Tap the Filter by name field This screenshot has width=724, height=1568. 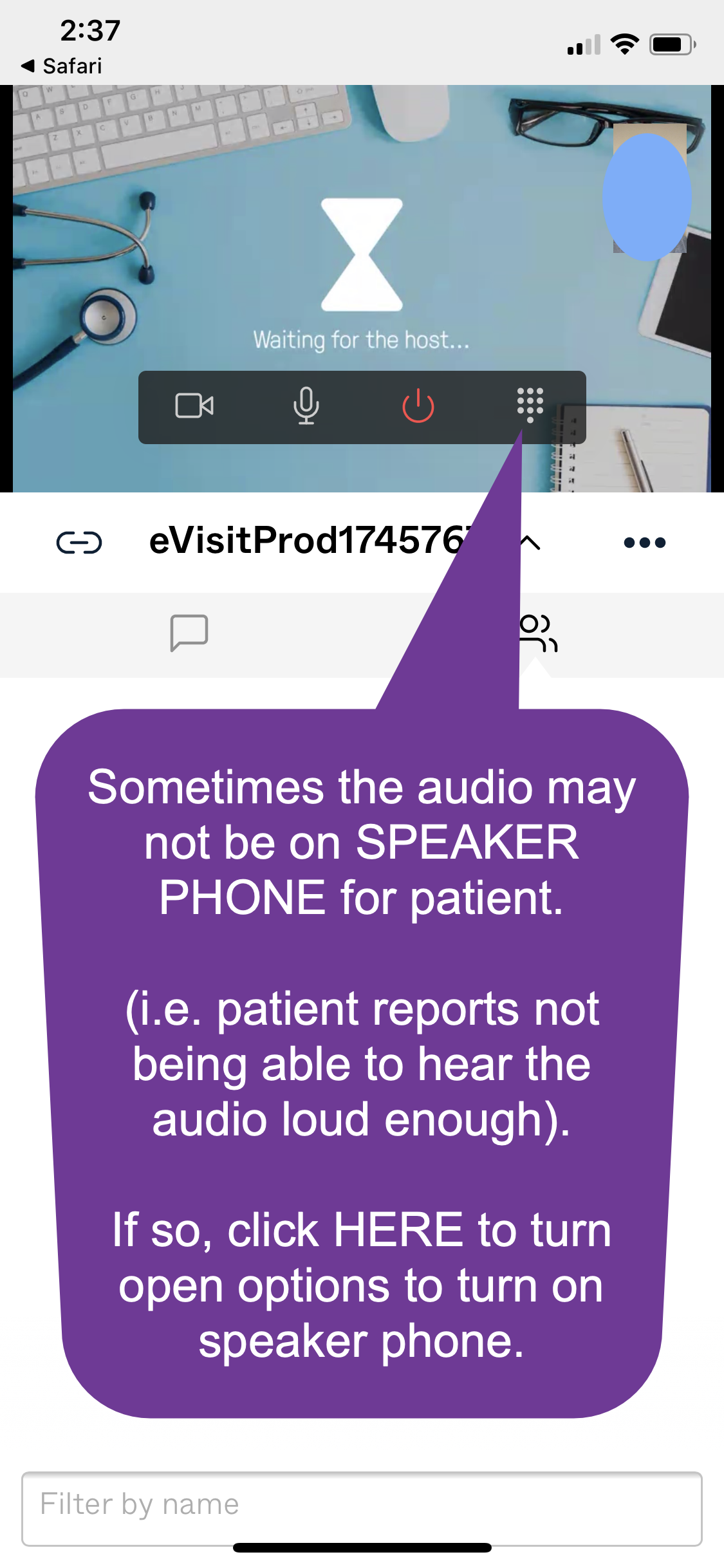[362, 1508]
